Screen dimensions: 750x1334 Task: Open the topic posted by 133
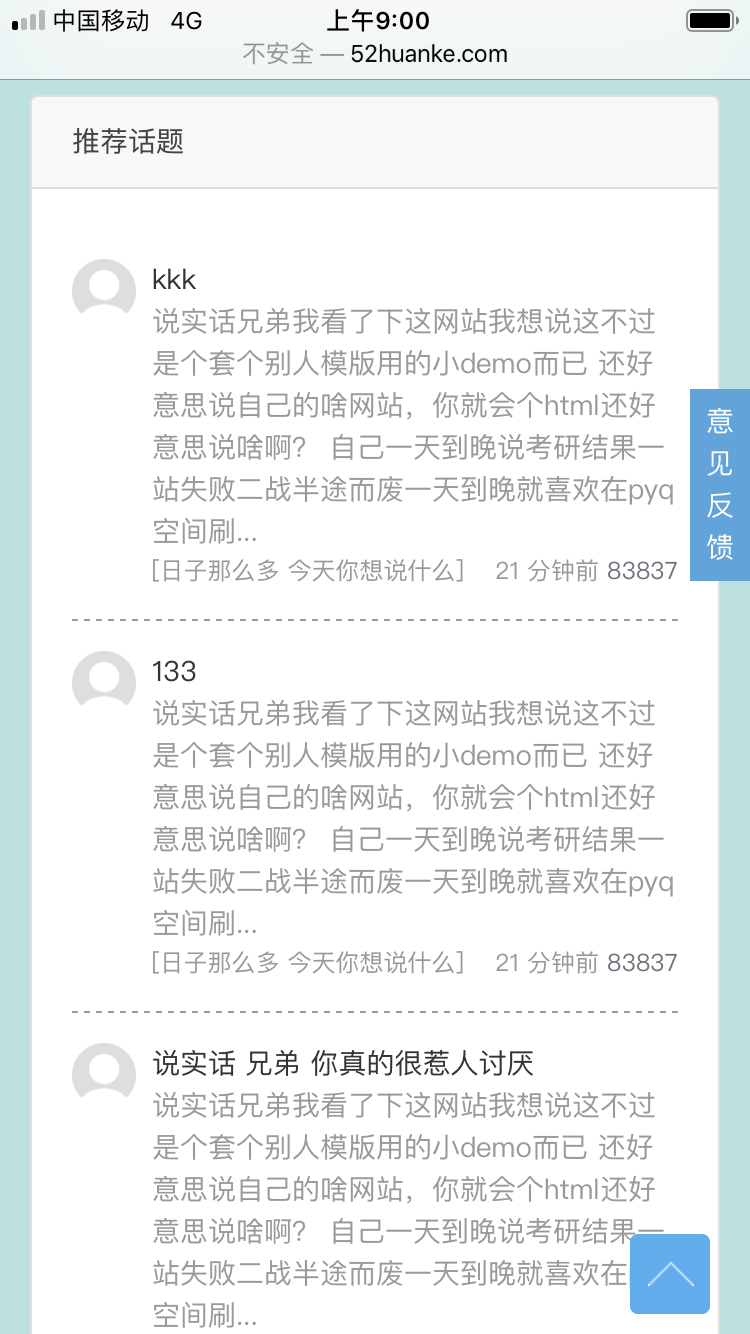[x=174, y=671]
